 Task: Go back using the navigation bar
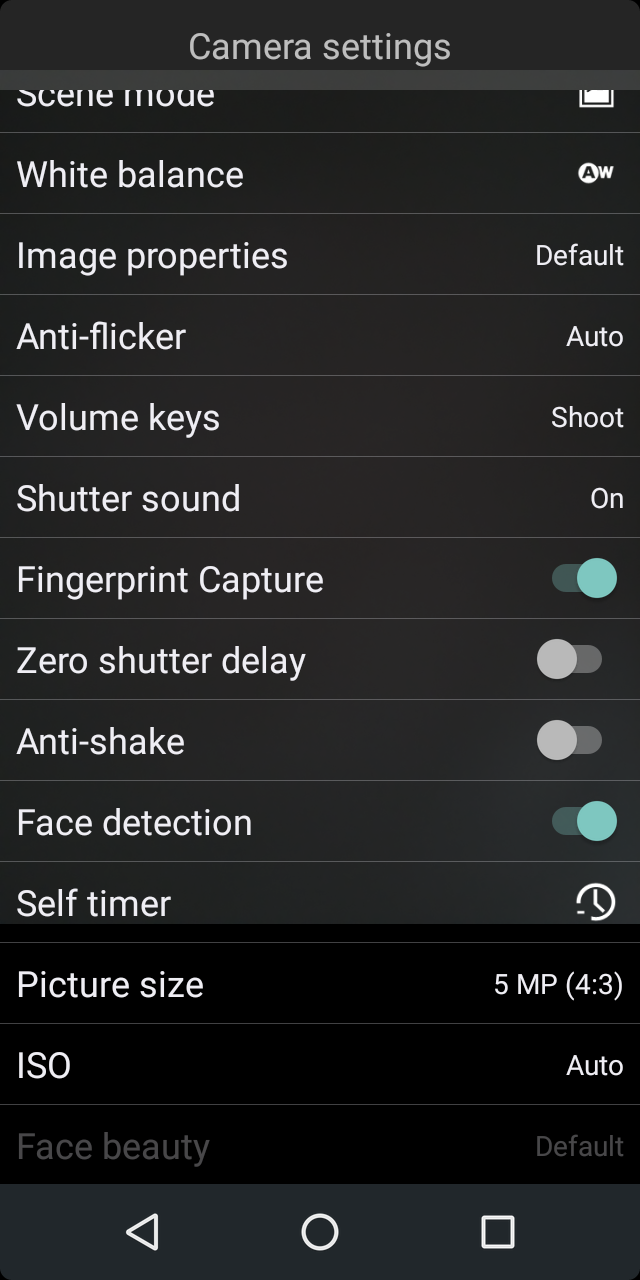(x=143, y=1232)
